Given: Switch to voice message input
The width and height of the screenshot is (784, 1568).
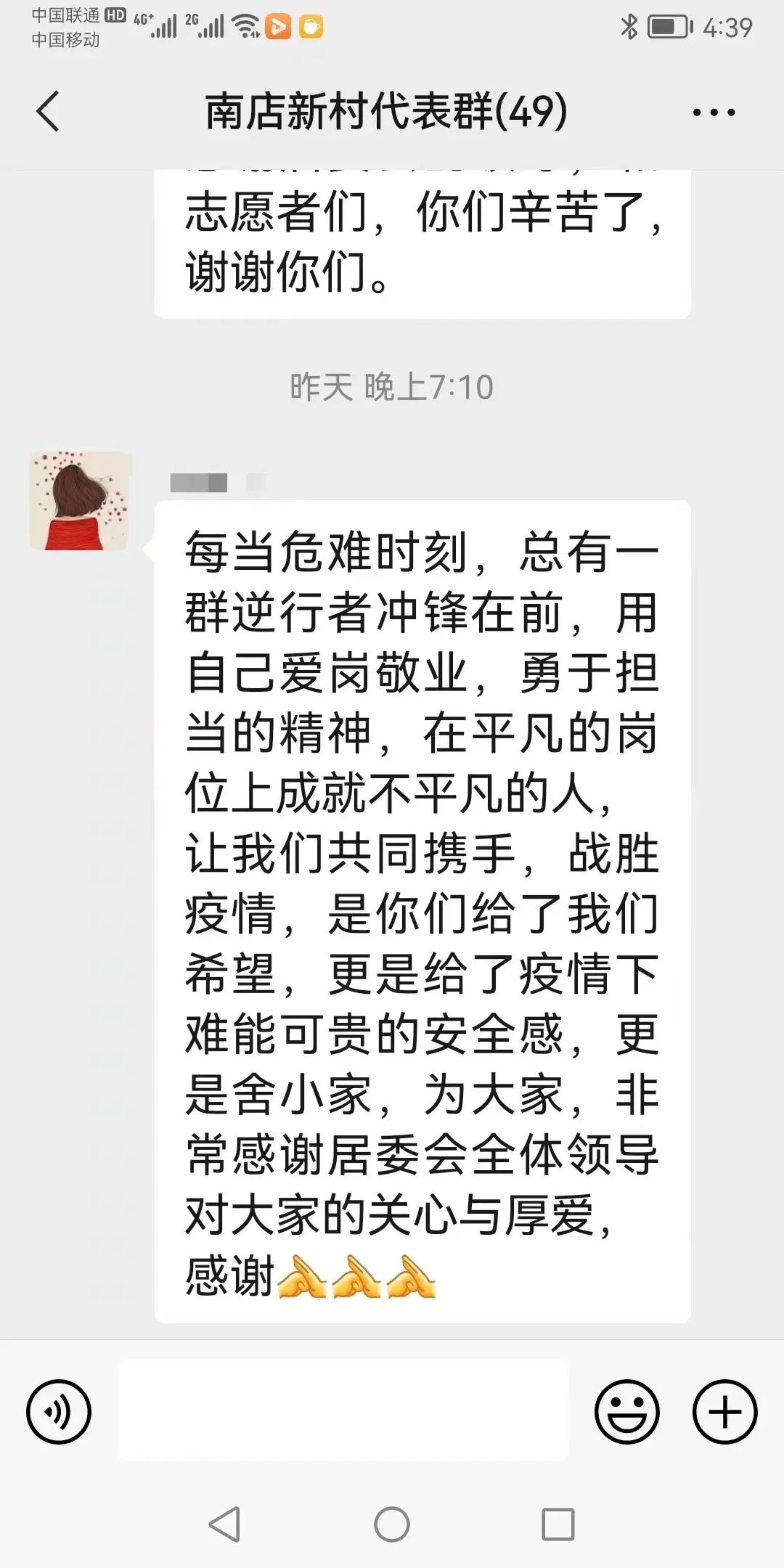Looking at the screenshot, I should (59, 1411).
